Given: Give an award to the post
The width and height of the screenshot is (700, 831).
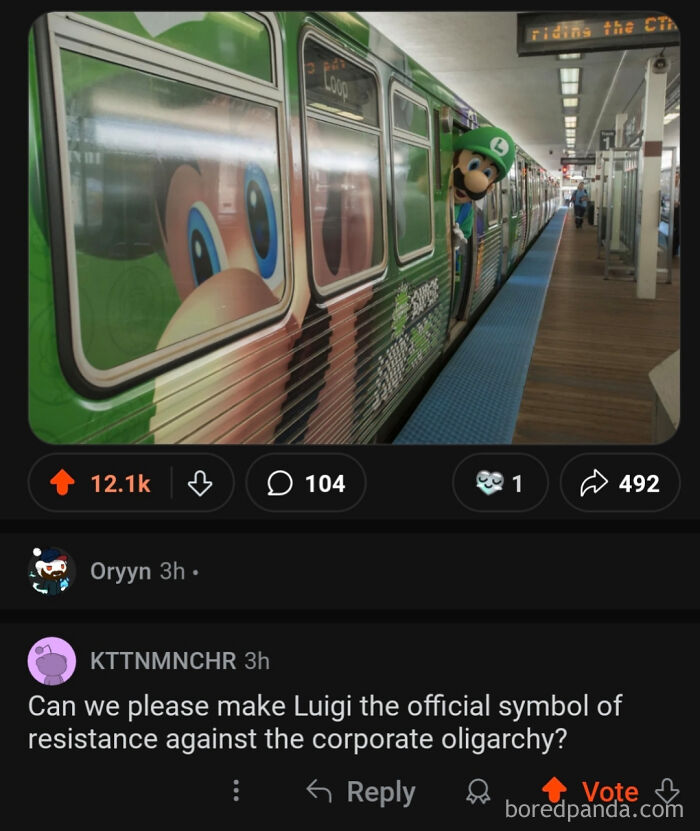Looking at the screenshot, I should click(501, 484).
